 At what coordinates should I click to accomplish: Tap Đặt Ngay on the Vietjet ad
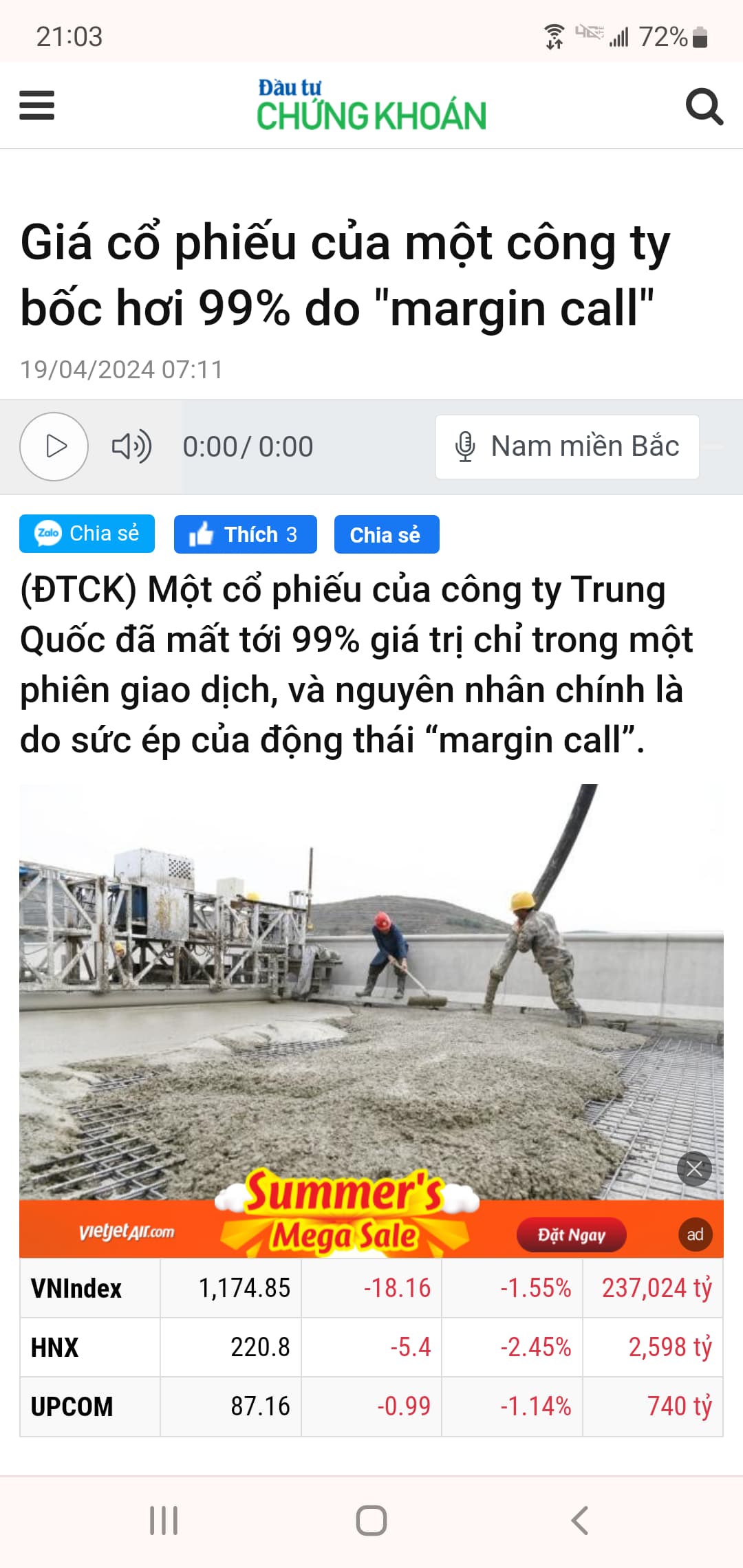pyautogui.click(x=571, y=1234)
